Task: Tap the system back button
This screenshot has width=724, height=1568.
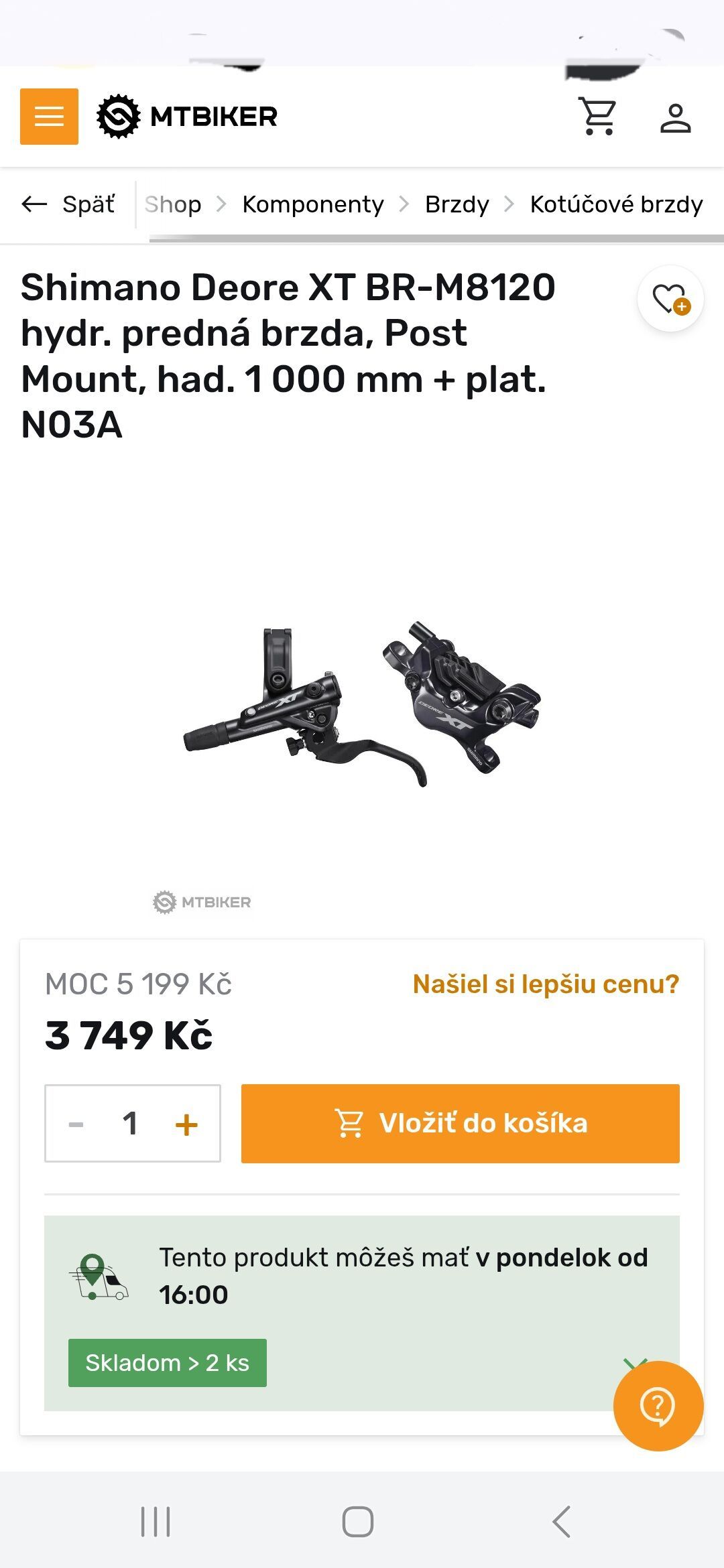Action: pyautogui.click(x=562, y=1521)
